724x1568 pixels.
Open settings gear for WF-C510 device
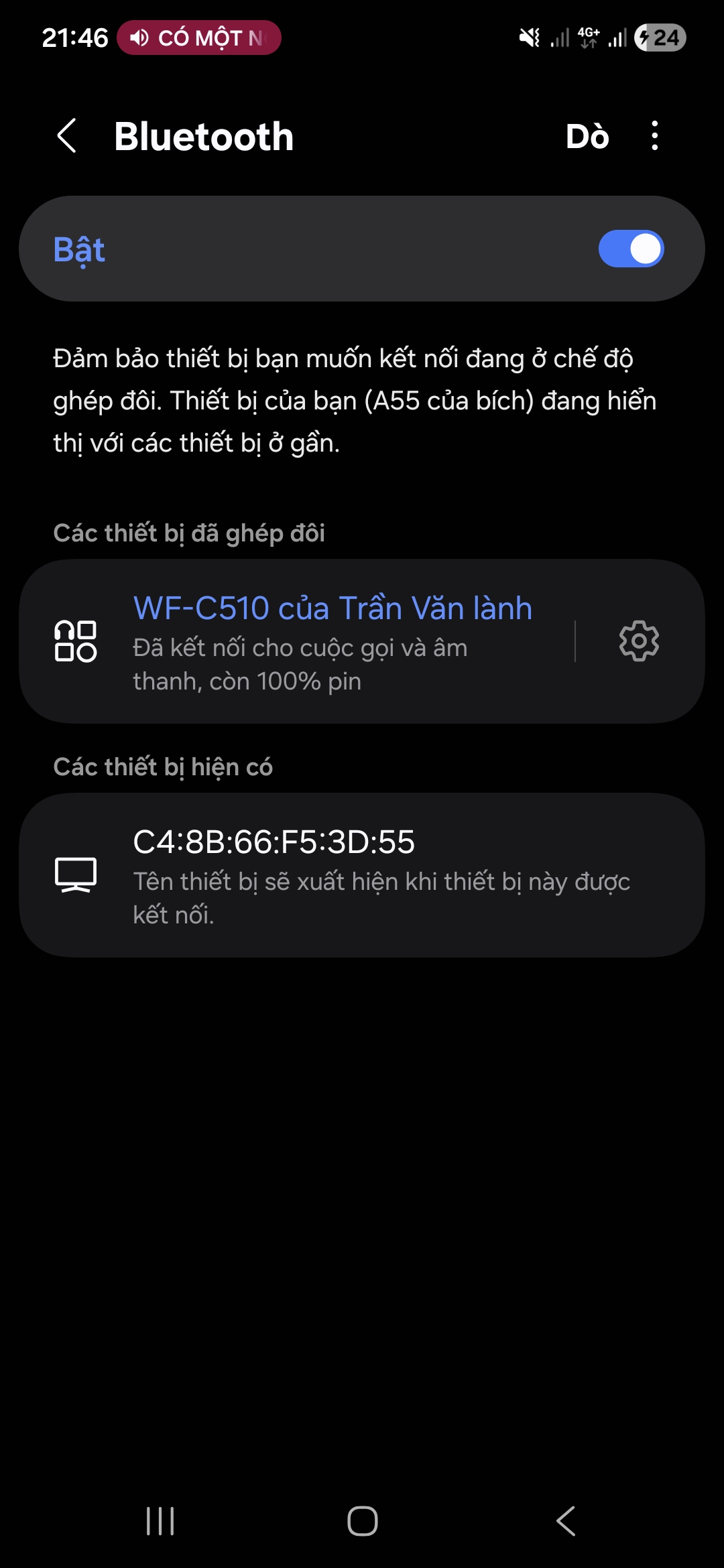tap(639, 641)
